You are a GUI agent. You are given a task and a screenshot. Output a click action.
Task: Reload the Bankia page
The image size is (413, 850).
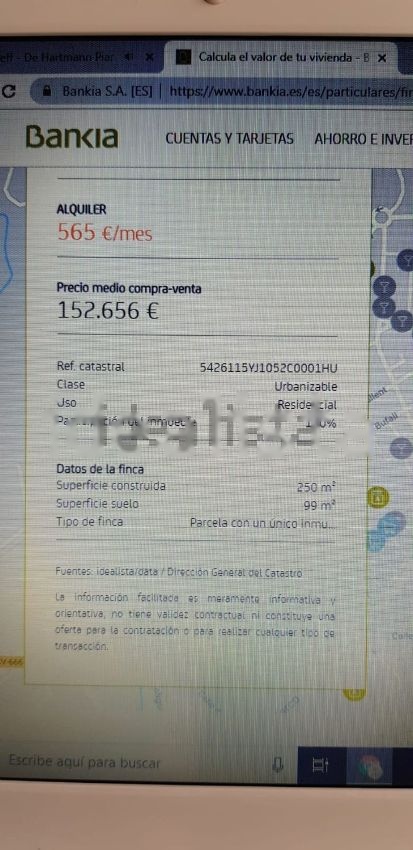click(x=8, y=91)
